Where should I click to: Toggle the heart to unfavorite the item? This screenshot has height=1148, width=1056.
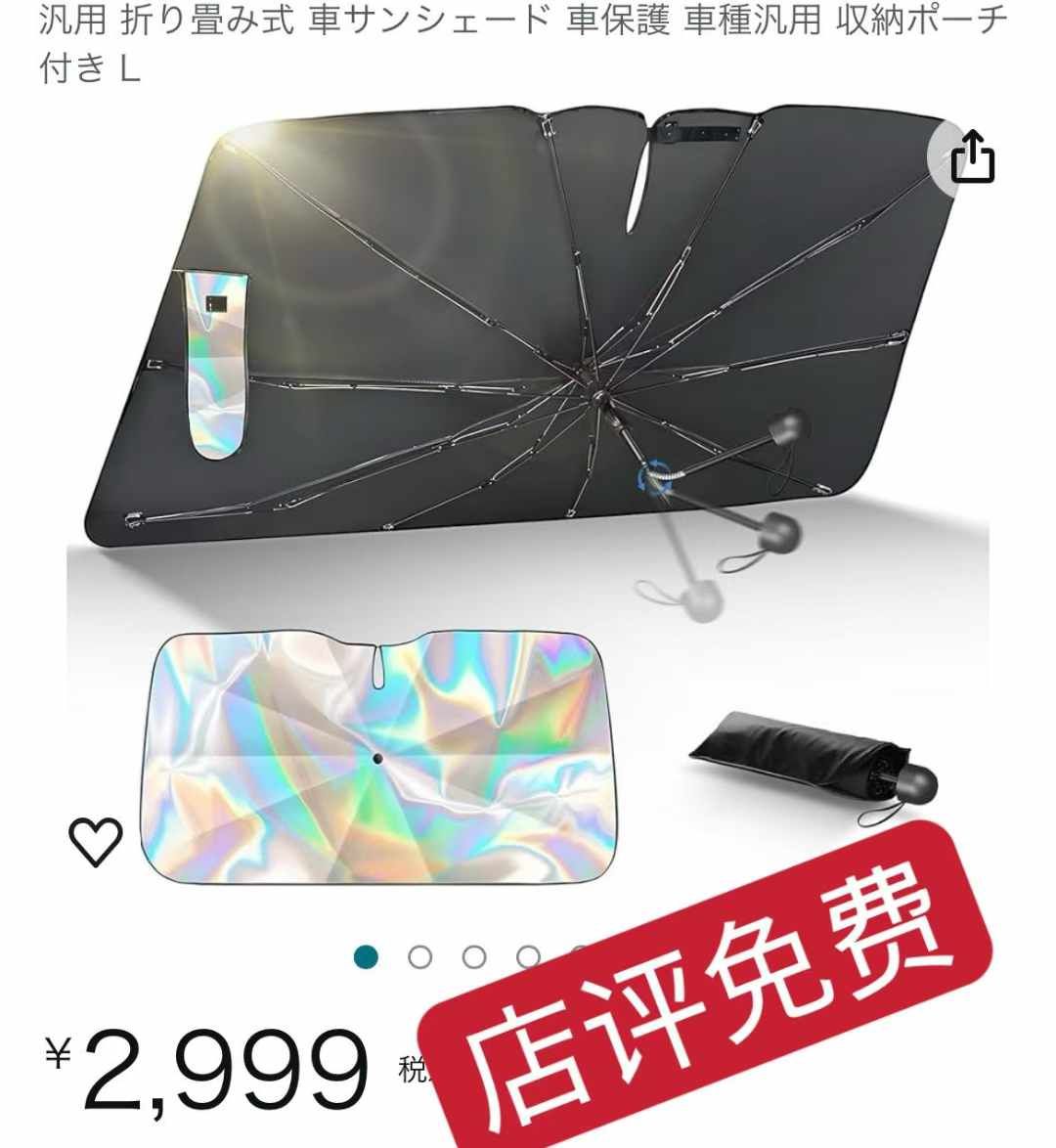95,842
